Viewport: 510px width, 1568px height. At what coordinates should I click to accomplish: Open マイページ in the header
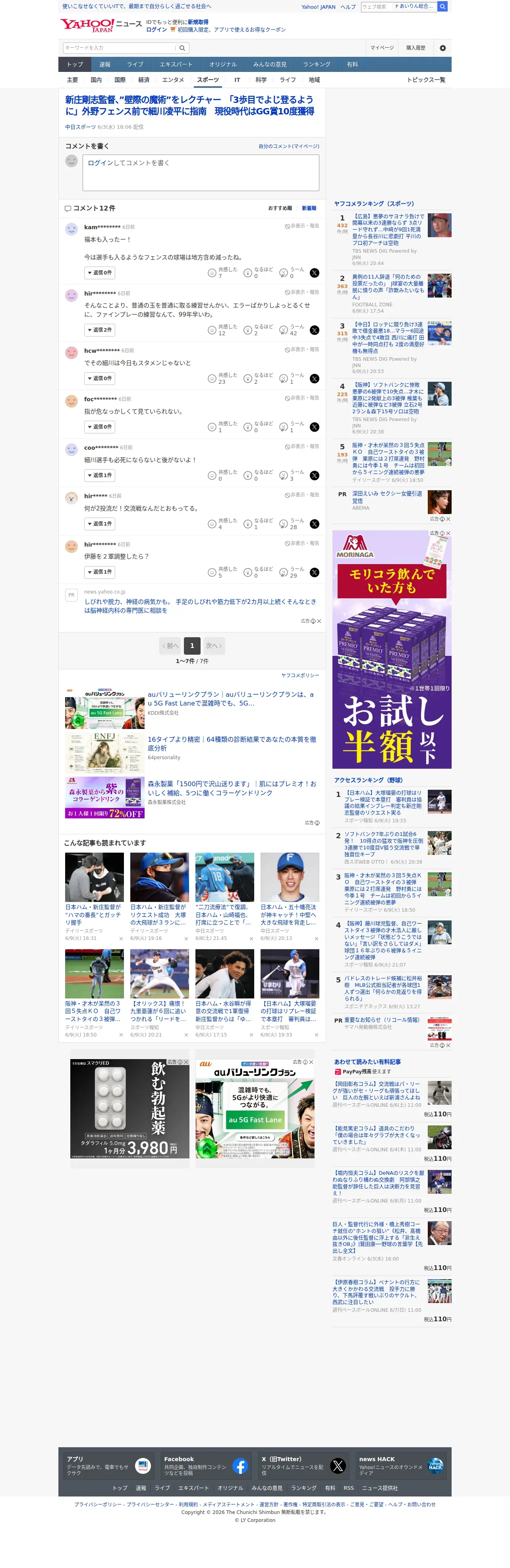[382, 48]
